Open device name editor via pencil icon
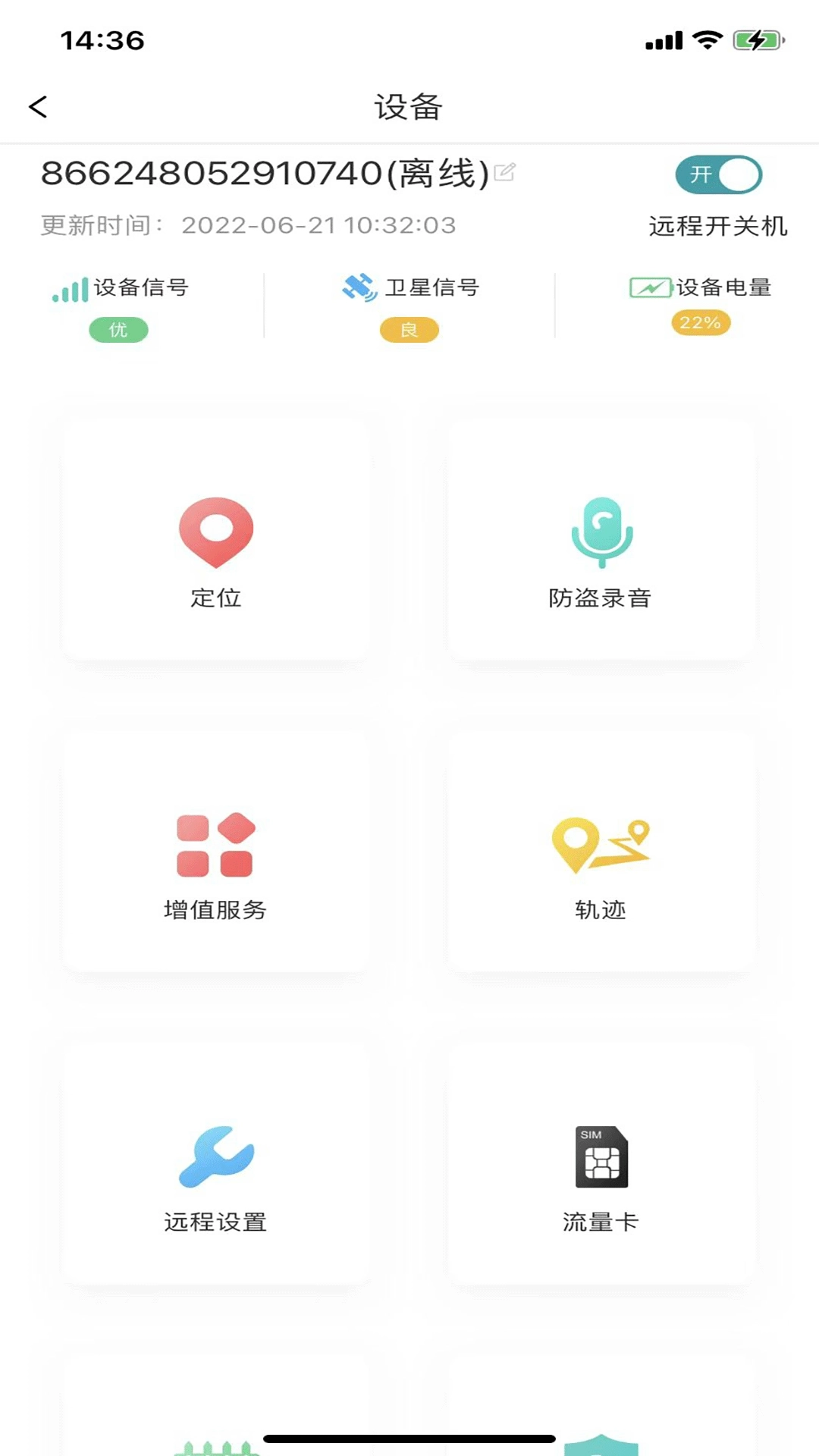 504,173
